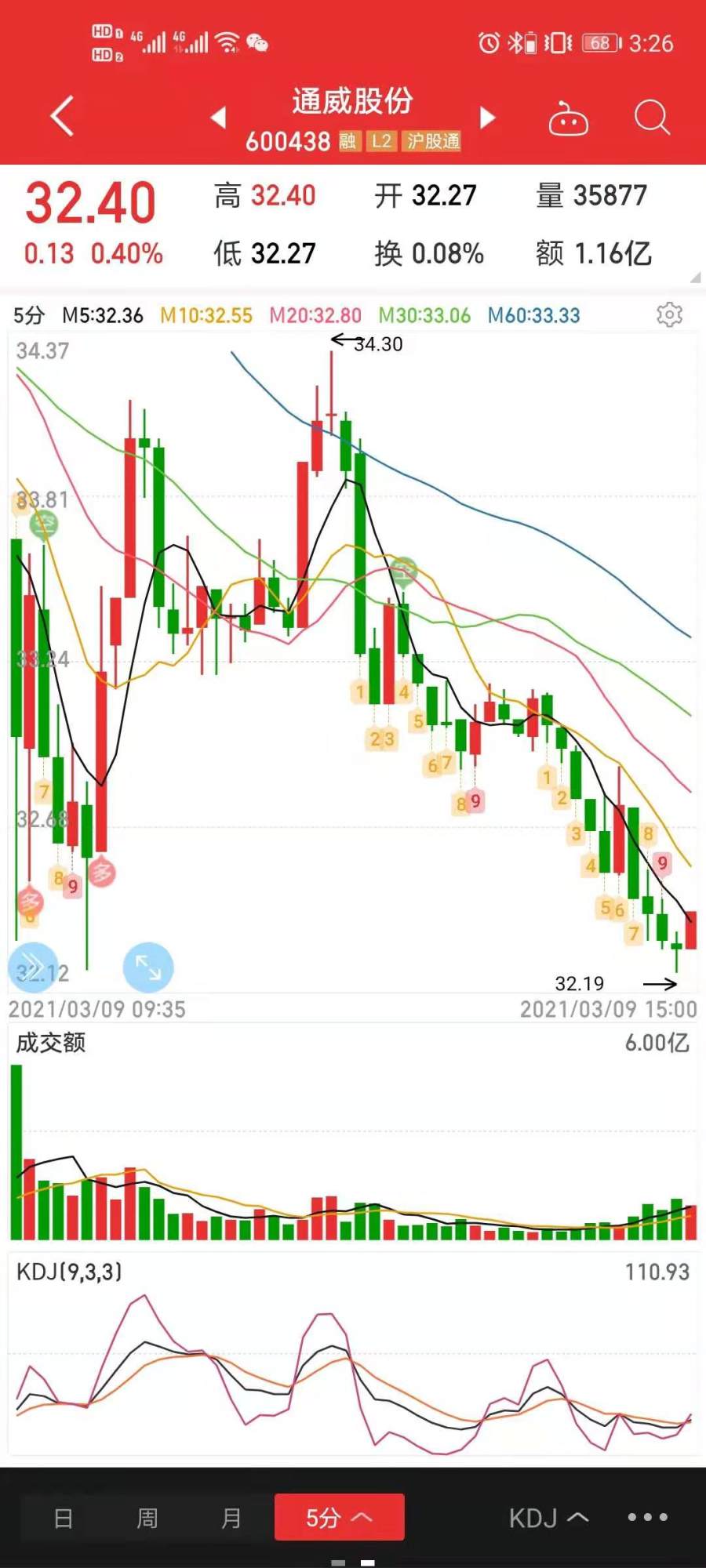
Task: Switch to the next stock
Action: pos(487,118)
